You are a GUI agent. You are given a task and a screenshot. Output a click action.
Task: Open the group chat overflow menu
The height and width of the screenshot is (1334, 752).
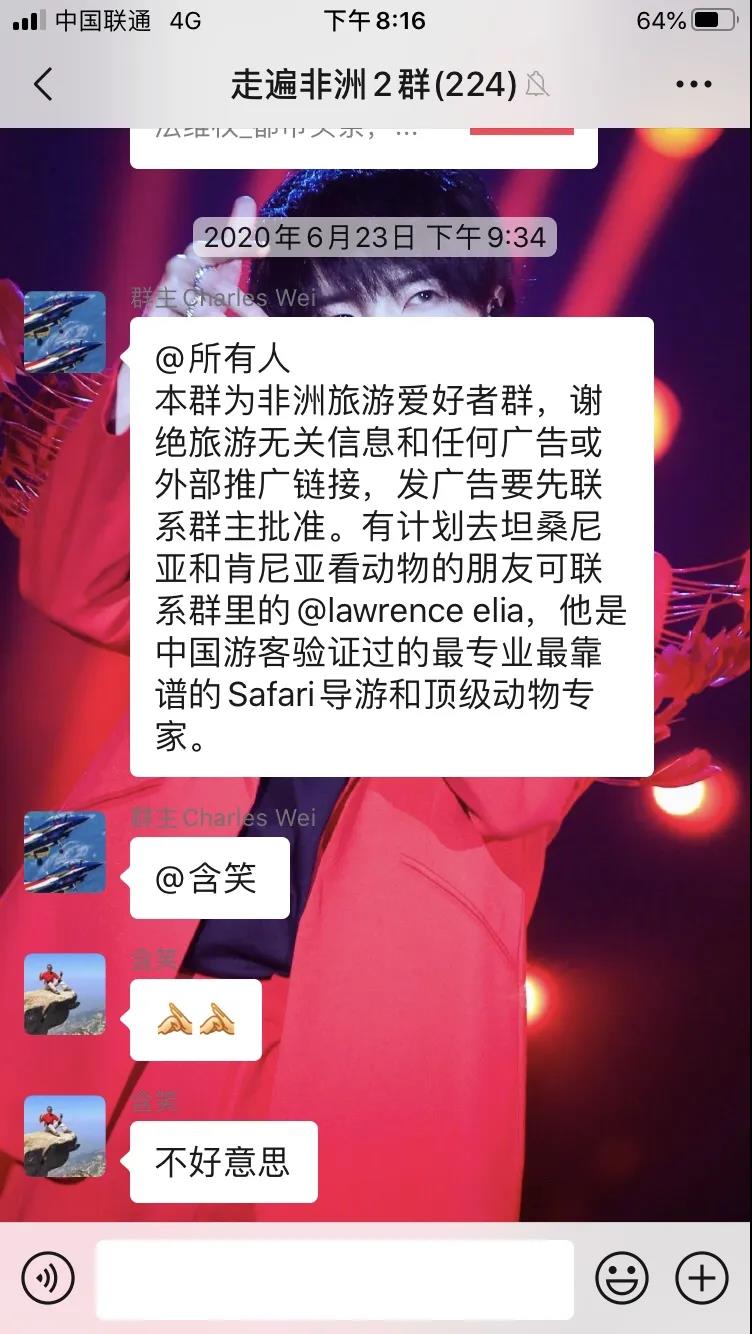(x=693, y=85)
